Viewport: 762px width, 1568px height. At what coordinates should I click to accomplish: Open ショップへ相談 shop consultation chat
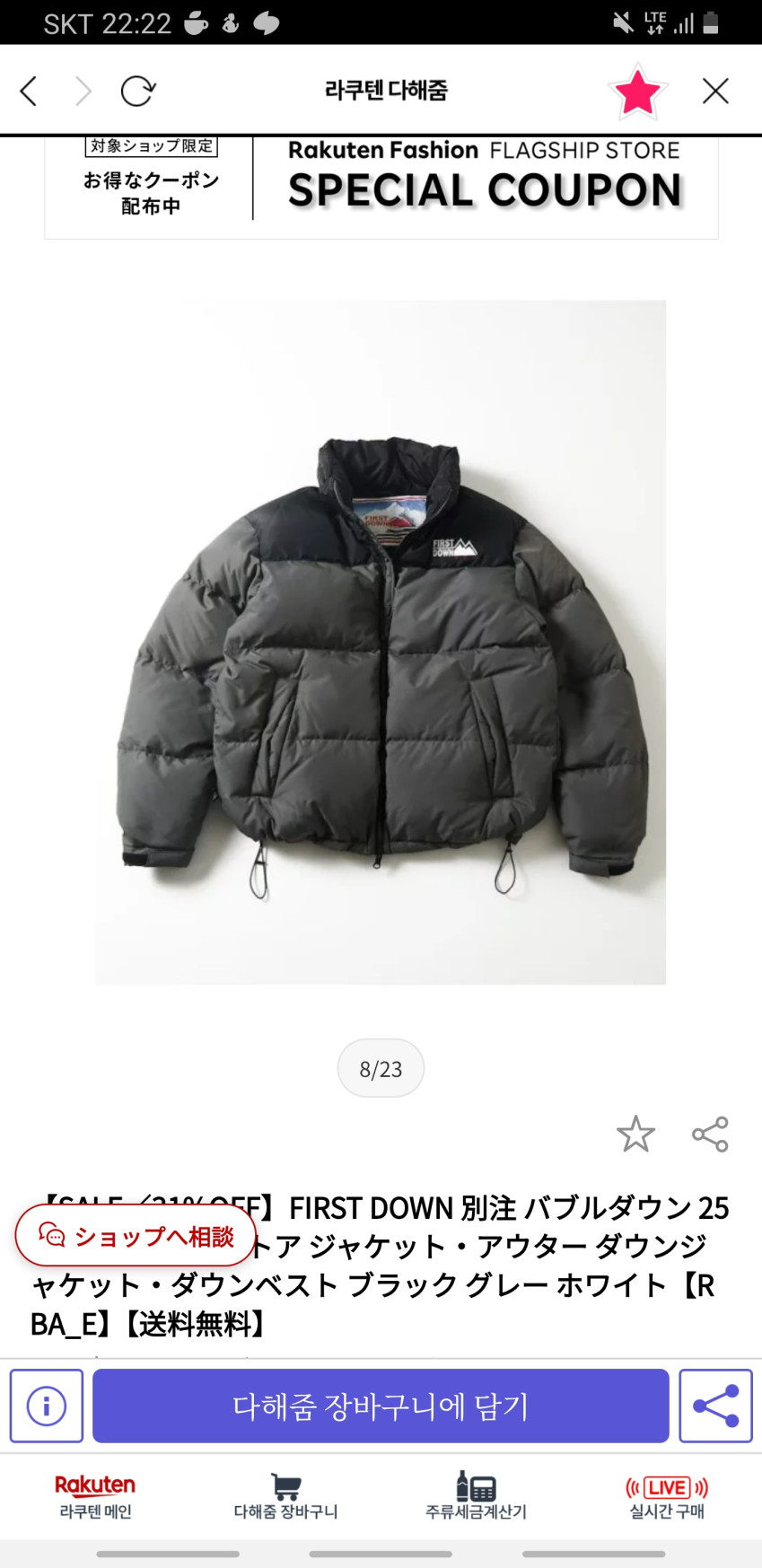tap(136, 1236)
